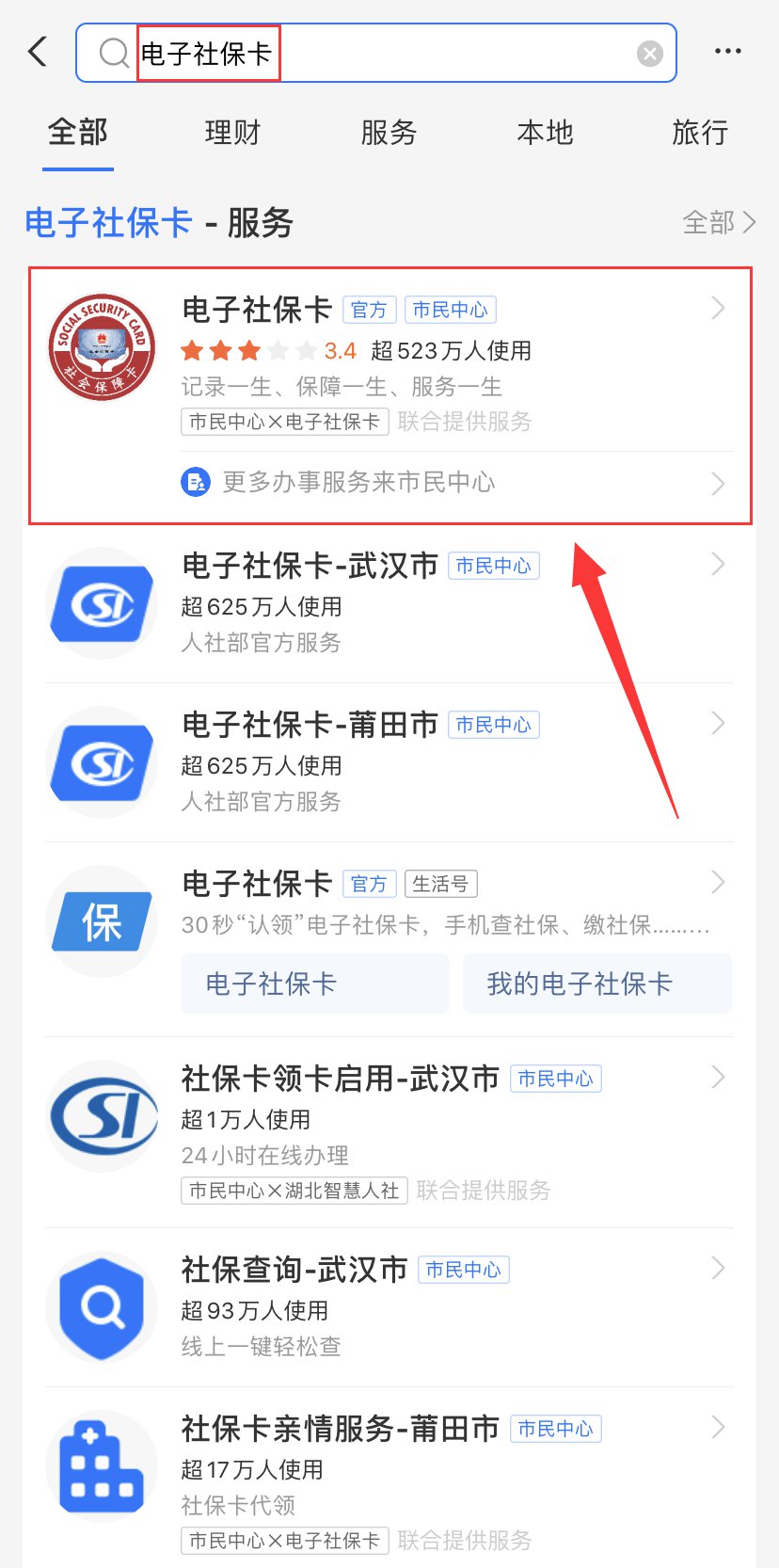Switch to the 旅行 tab

pyautogui.click(x=700, y=133)
